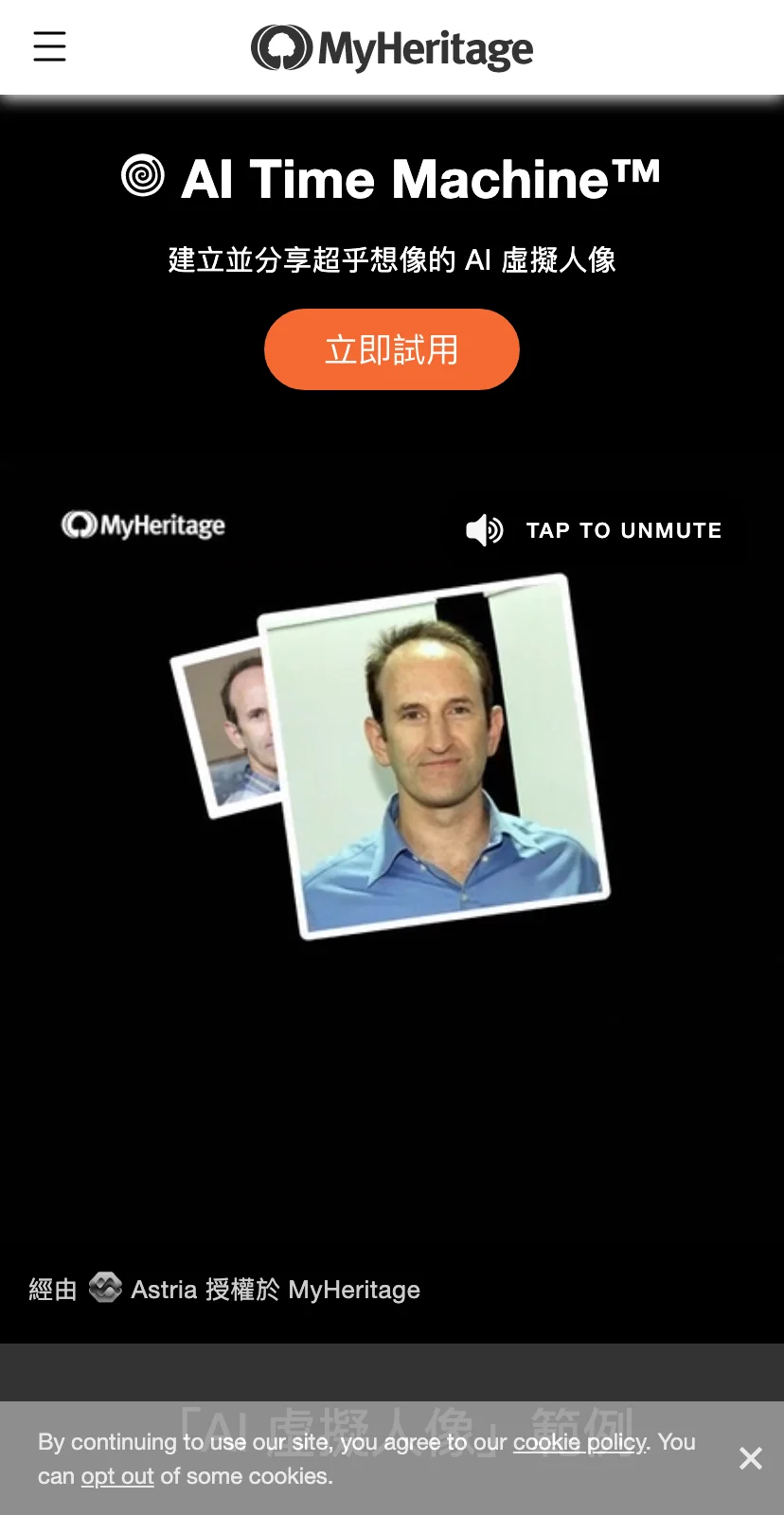Tap to unmute the video
784x1515 pixels.
click(x=595, y=530)
